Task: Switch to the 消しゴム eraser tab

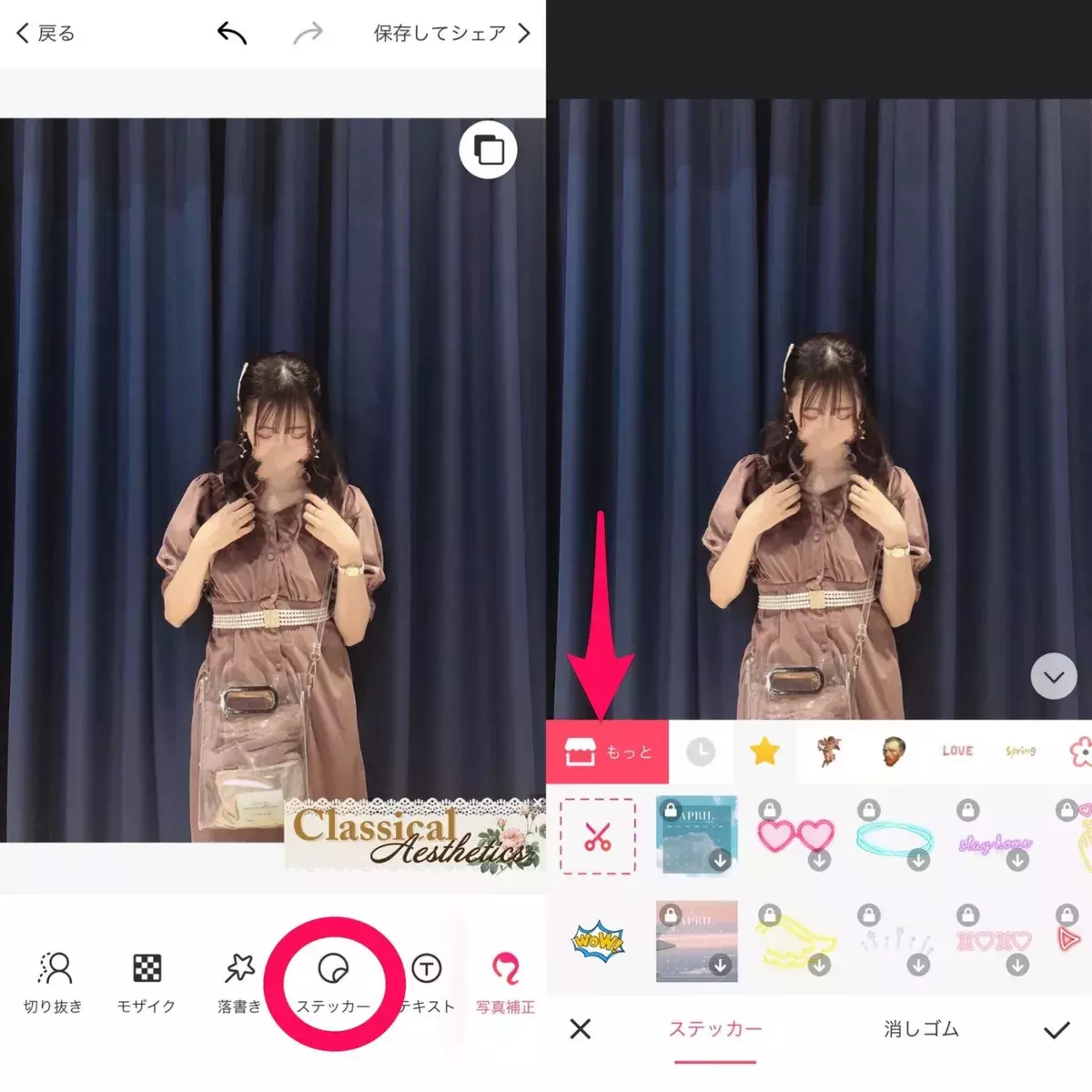Action: [x=921, y=1029]
